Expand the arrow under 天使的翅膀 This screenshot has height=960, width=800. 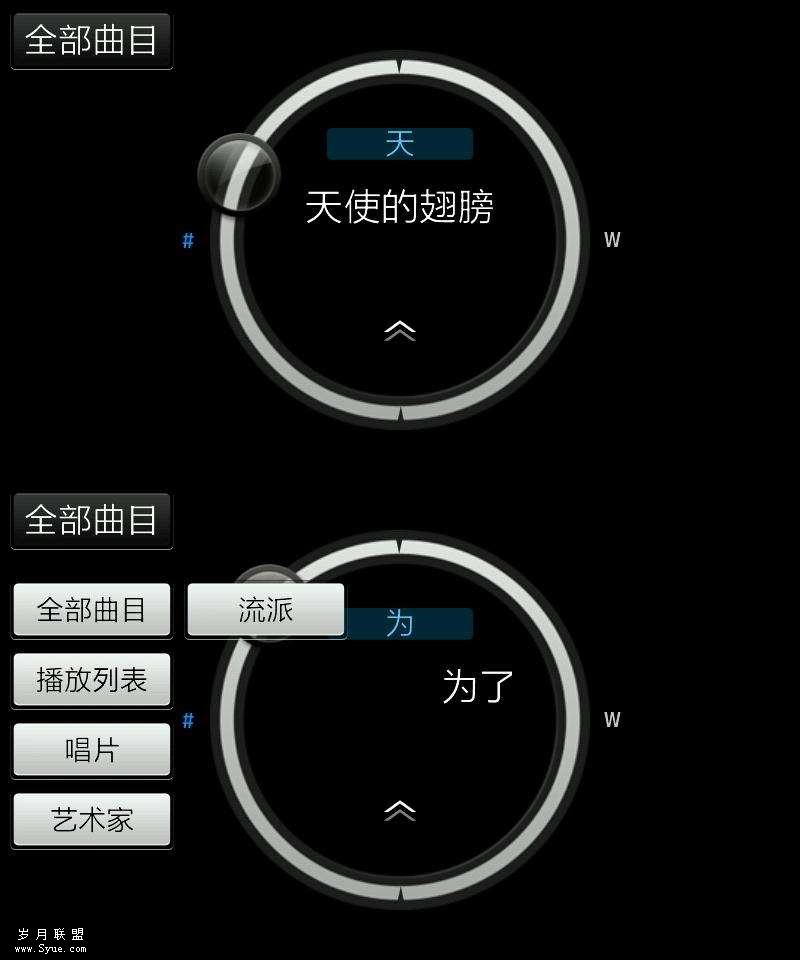[x=400, y=331]
